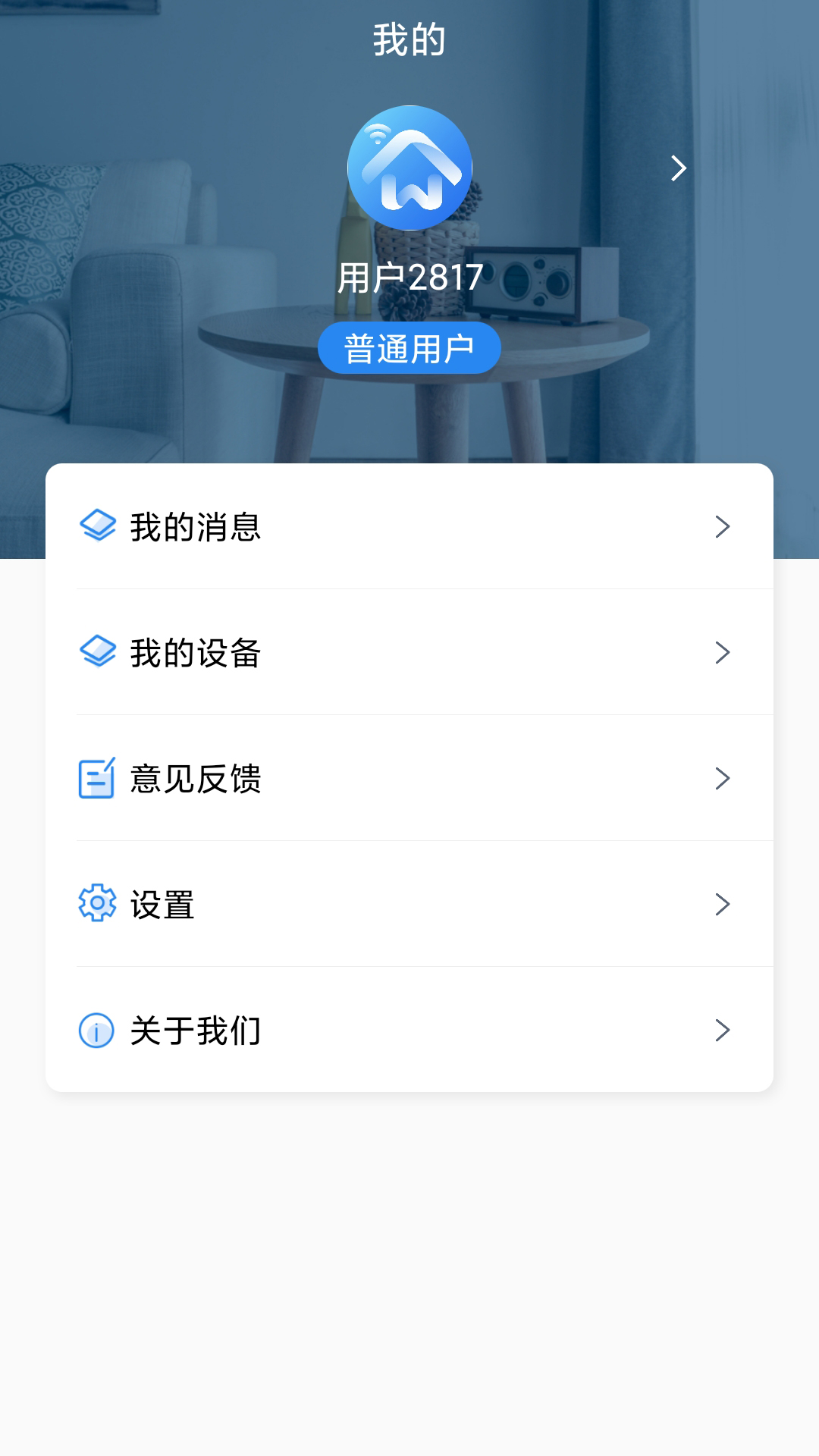Tap the blue rounded user-level pill
Image resolution: width=819 pixels, height=1456 pixels.
click(409, 347)
